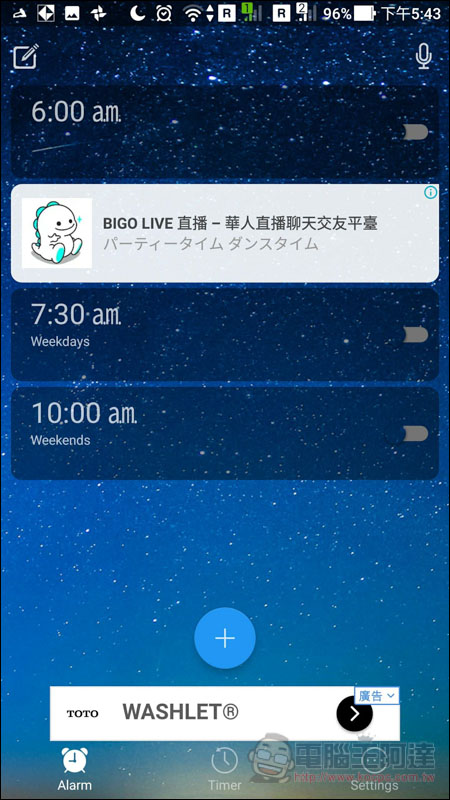Screen dimensions: 450x800
Task: Go to the Settings tab
Action: pyautogui.click(x=374, y=770)
